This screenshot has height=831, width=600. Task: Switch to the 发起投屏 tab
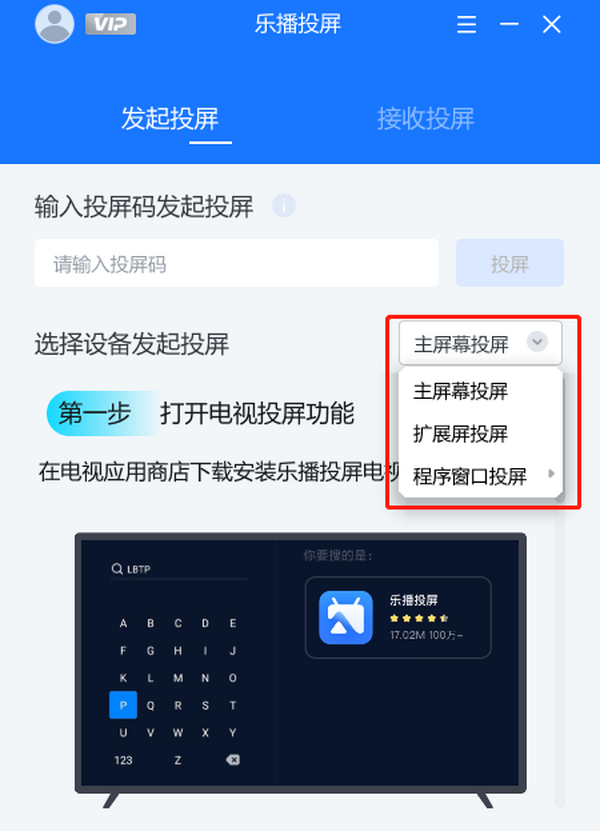(170, 118)
